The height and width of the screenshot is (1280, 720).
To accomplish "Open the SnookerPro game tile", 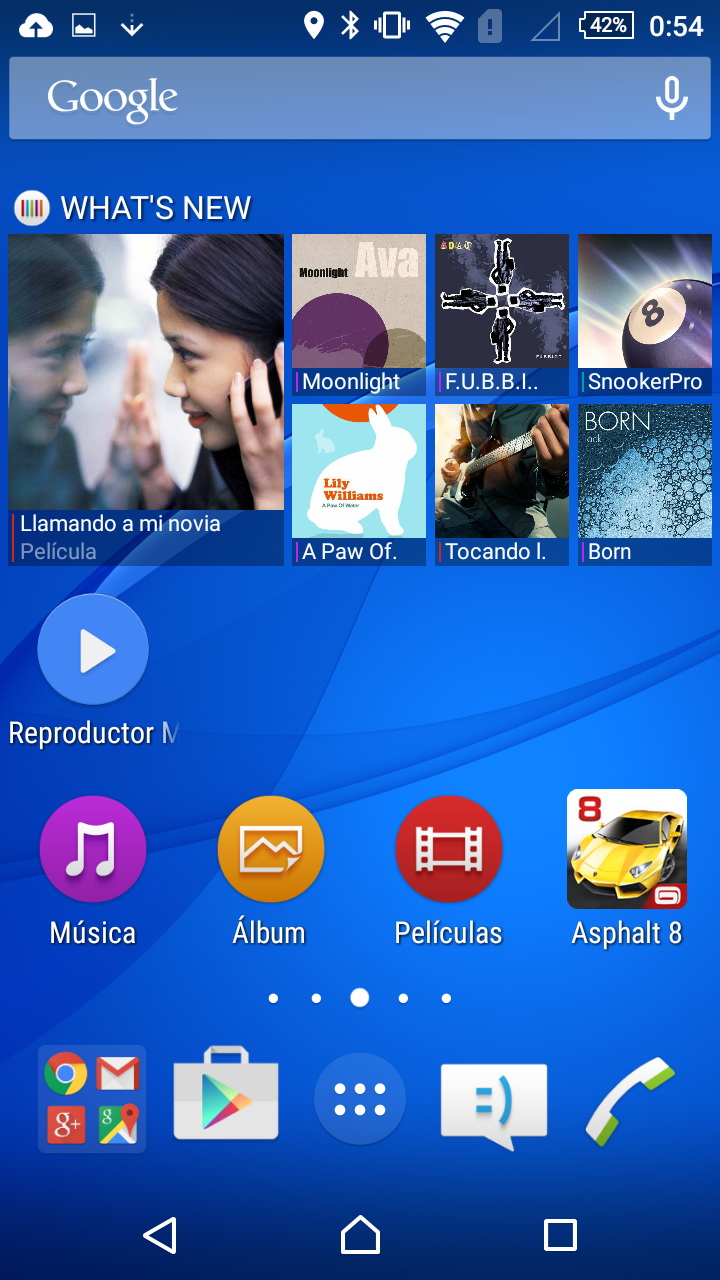I will [x=644, y=314].
